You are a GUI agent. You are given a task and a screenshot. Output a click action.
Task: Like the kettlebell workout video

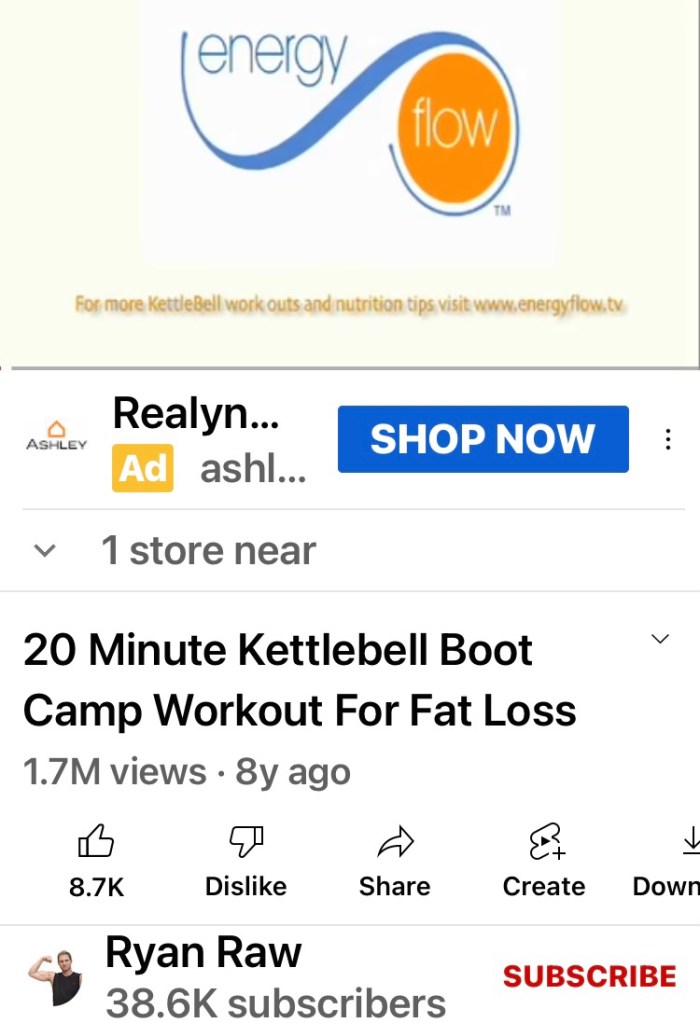pos(96,859)
